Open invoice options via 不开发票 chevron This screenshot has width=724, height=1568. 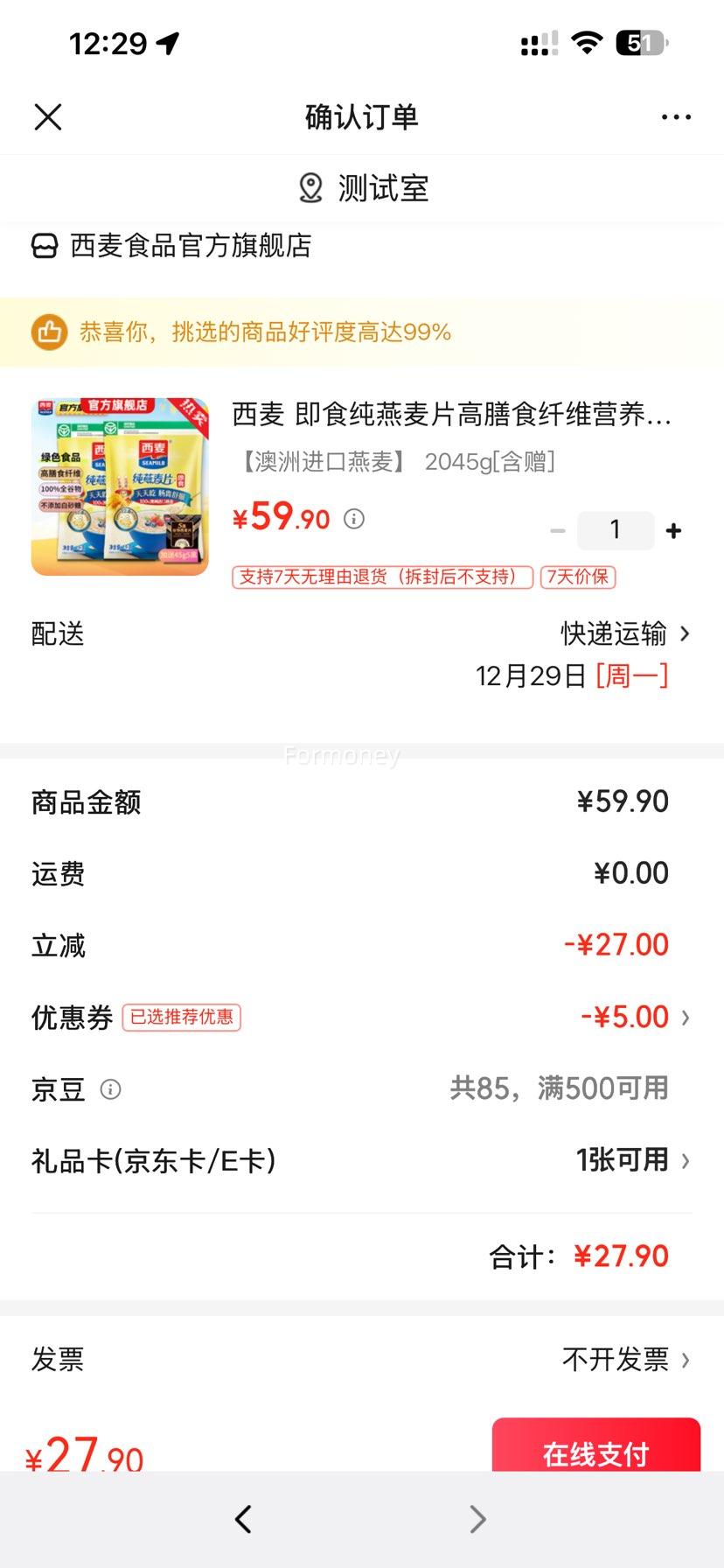690,1359
